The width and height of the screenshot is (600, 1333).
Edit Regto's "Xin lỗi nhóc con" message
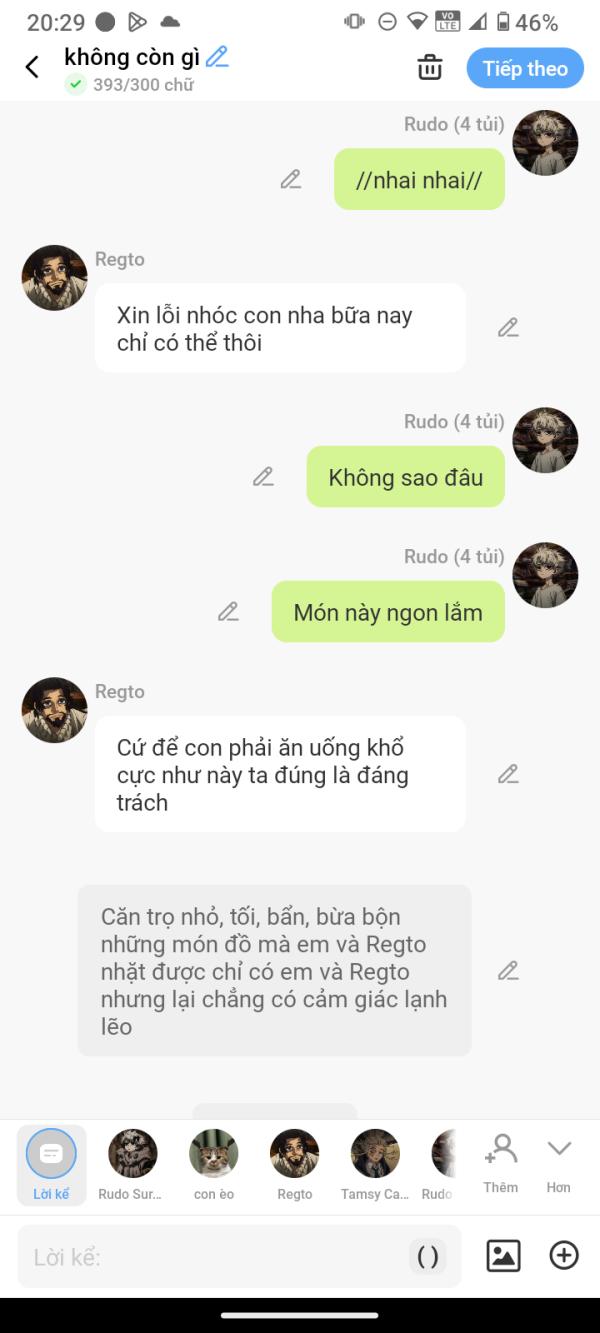pyautogui.click(x=508, y=327)
